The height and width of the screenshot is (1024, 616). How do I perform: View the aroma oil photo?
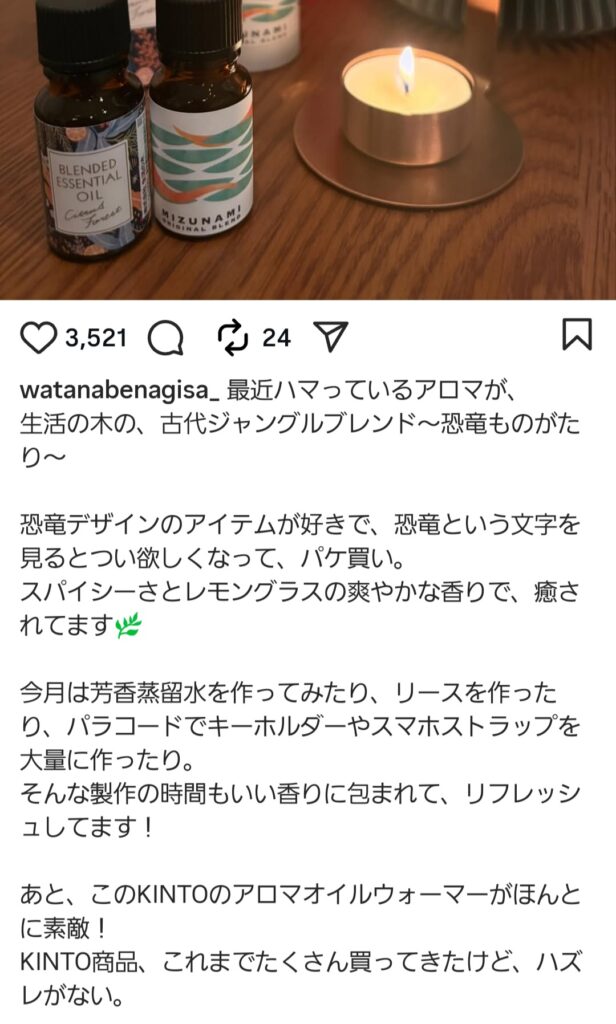click(x=308, y=150)
